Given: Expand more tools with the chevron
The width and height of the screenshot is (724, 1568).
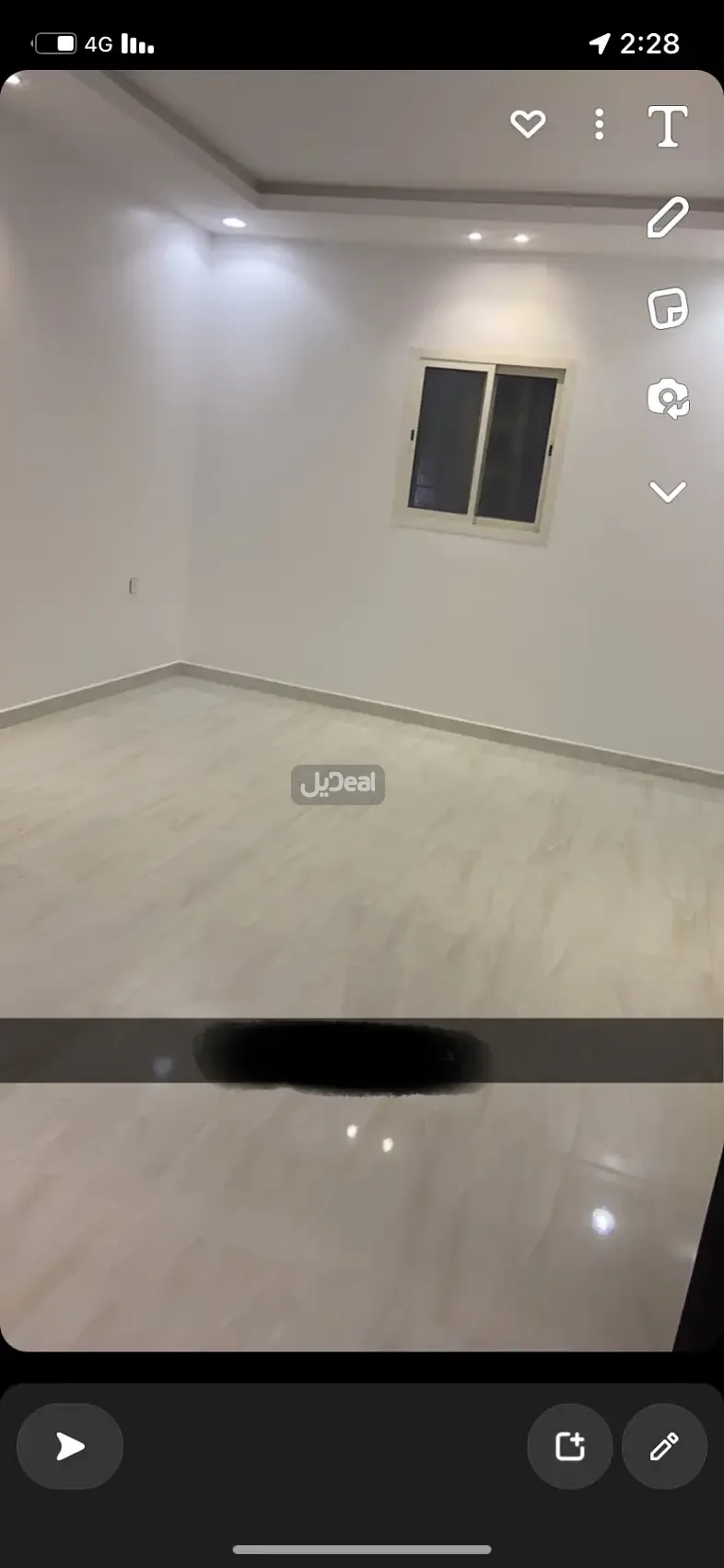Looking at the screenshot, I should (x=668, y=491).
